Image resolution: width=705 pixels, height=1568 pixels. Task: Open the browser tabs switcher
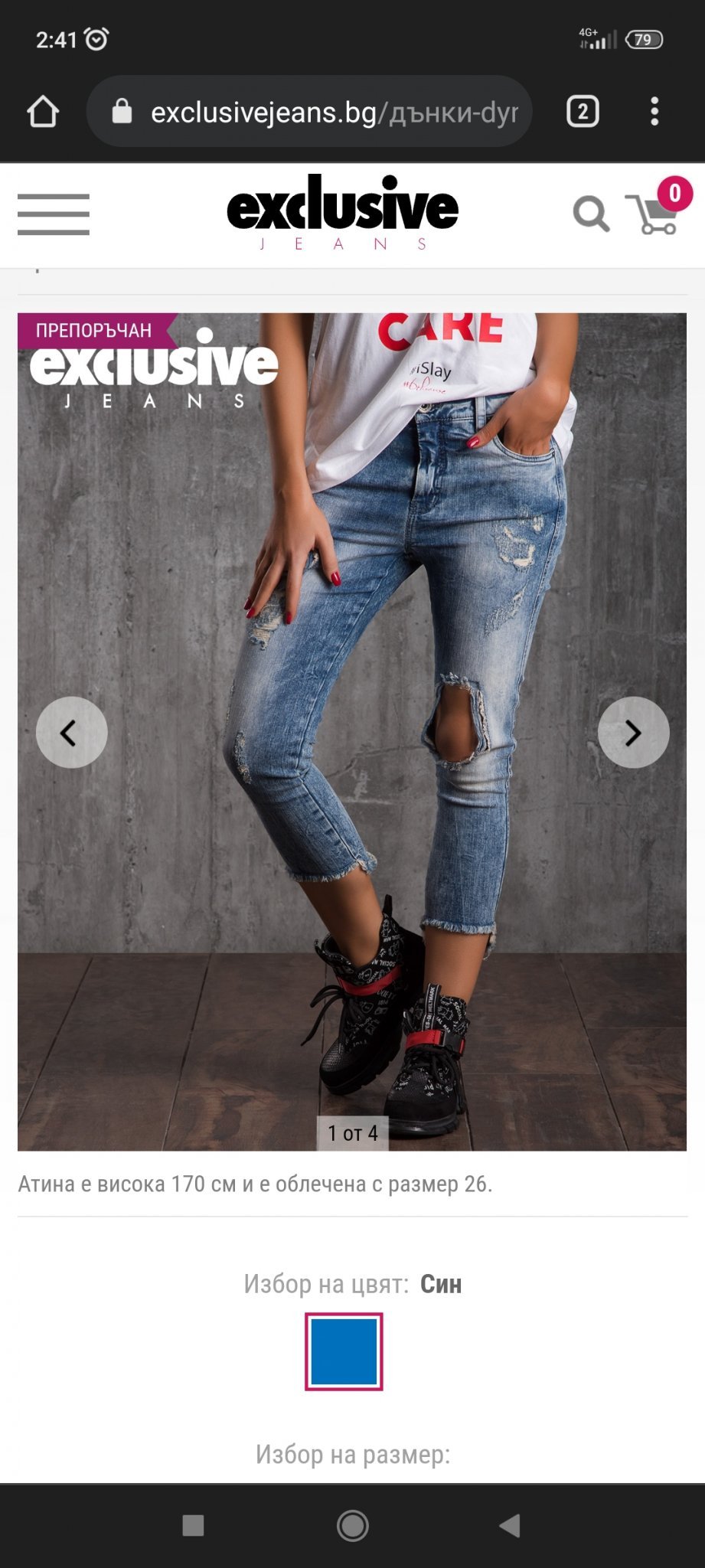[x=583, y=112]
